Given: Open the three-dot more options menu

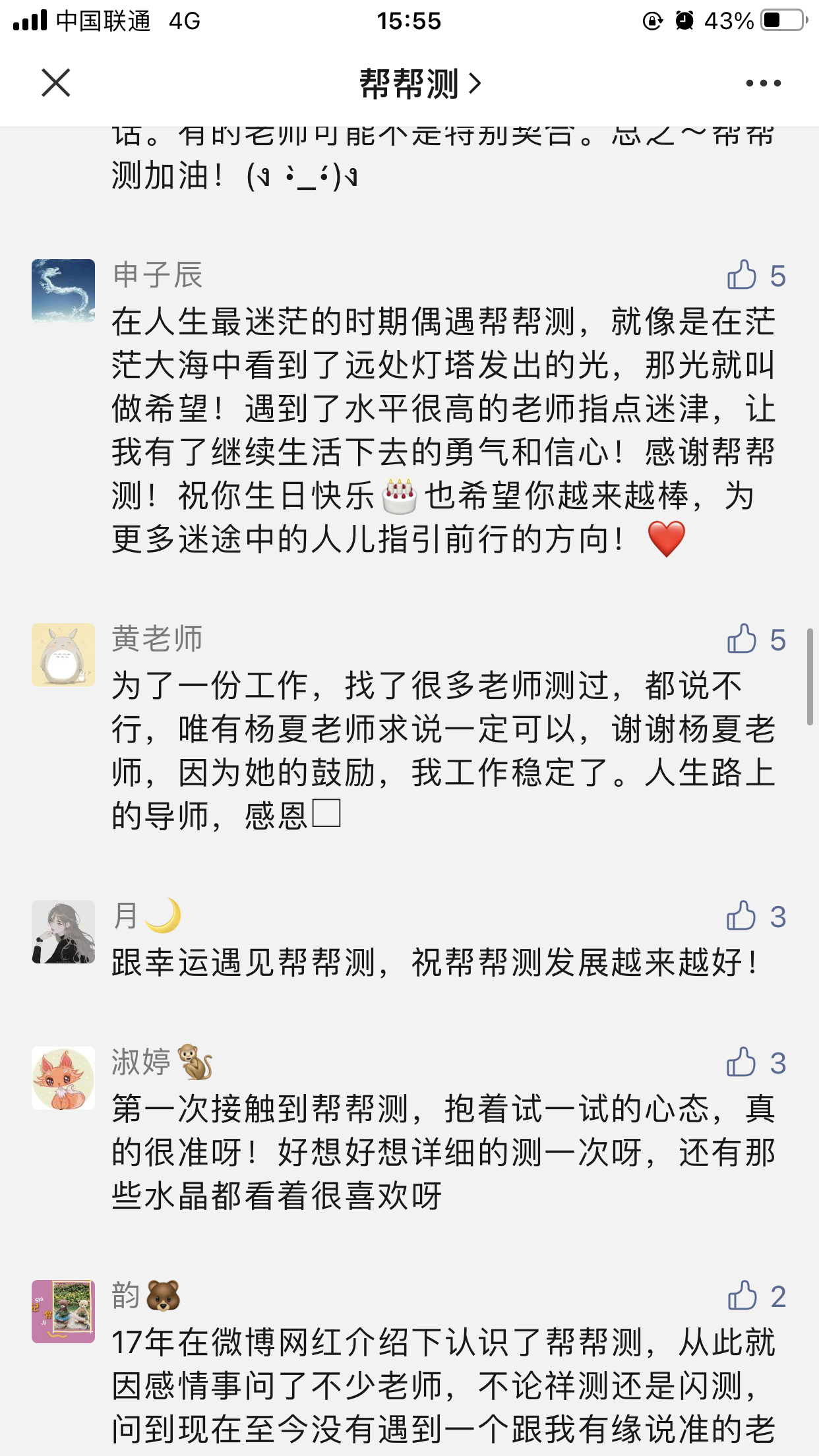Looking at the screenshot, I should click(763, 83).
